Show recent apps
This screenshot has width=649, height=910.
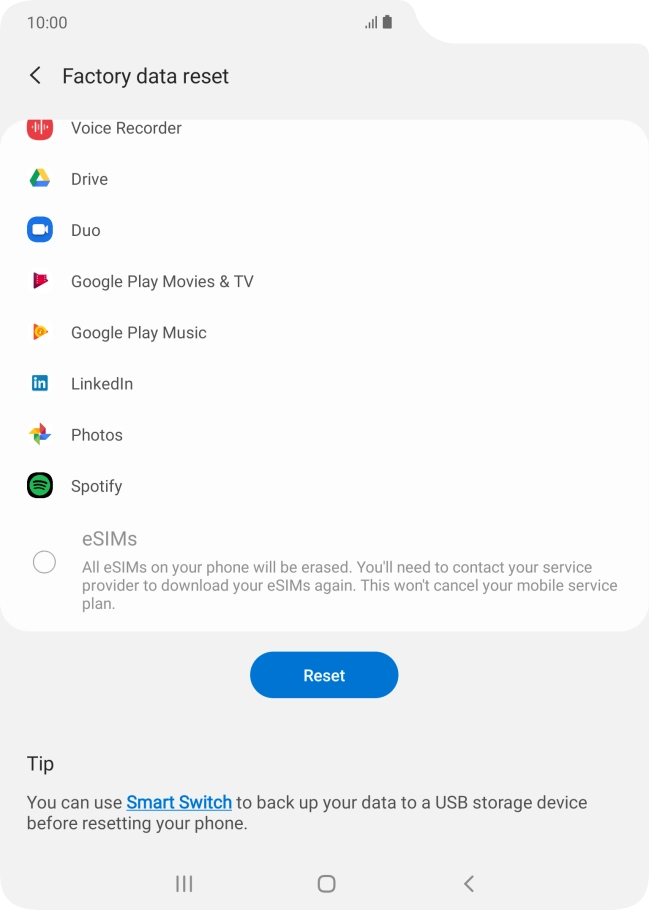click(x=184, y=883)
